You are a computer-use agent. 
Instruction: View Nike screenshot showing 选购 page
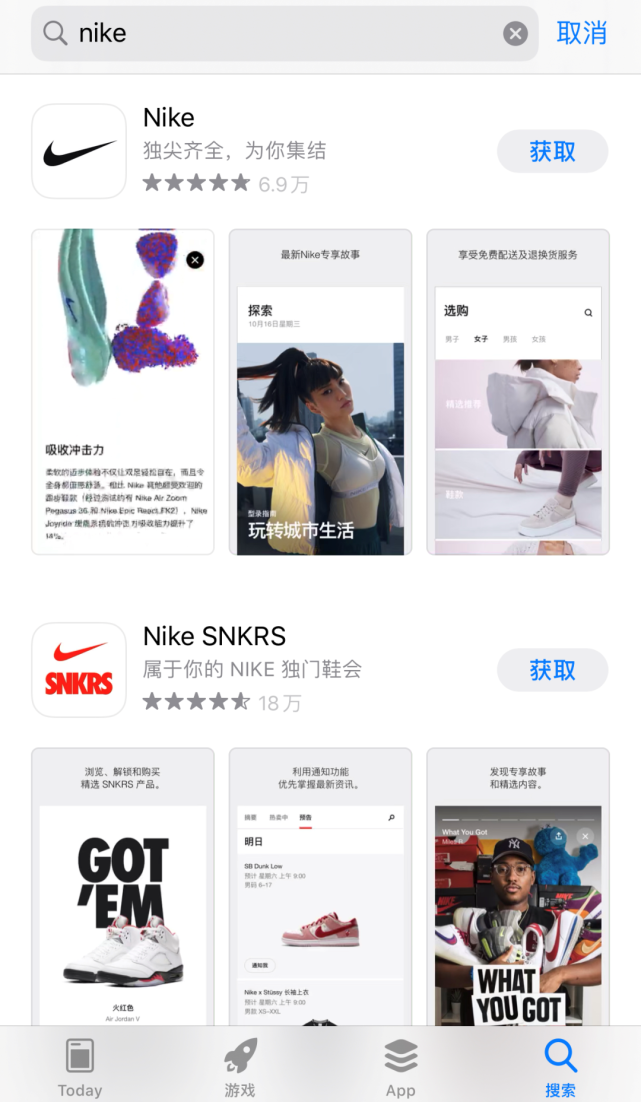tap(518, 392)
